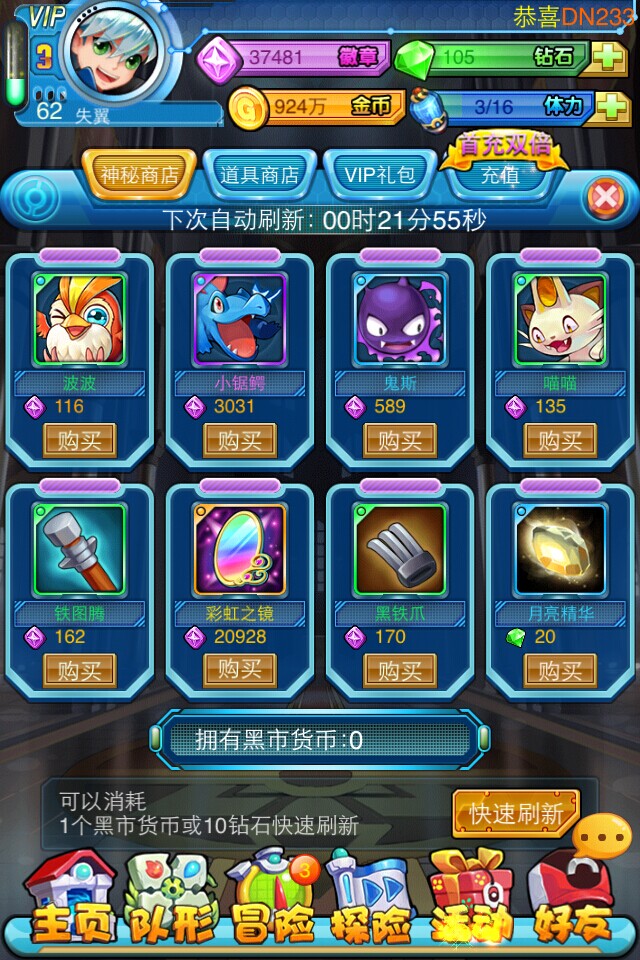Open the 充值 recharge tab
The height and width of the screenshot is (960, 640).
point(500,174)
